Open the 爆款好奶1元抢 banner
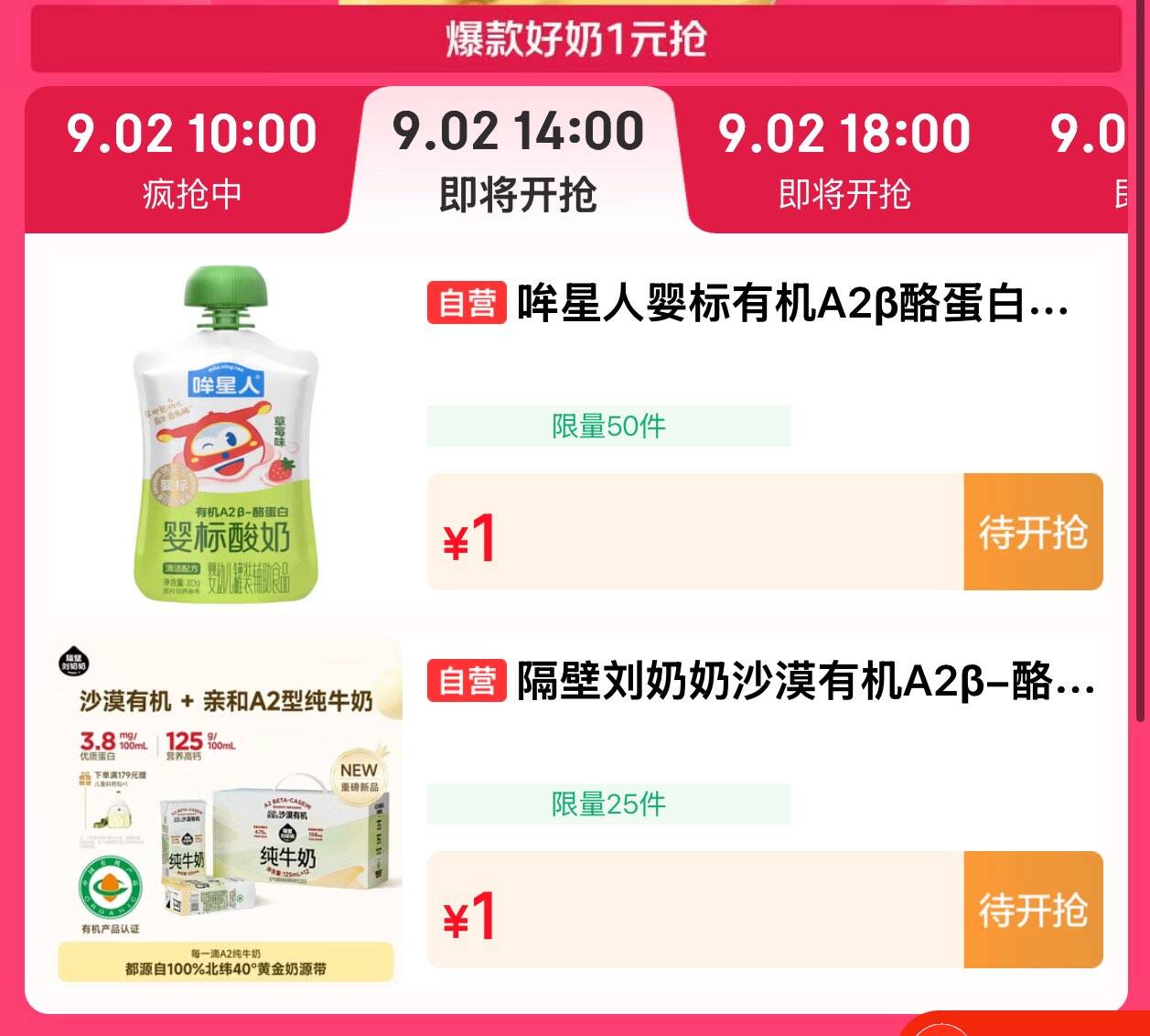Viewport: 1150px width, 1036px height. coord(575,39)
